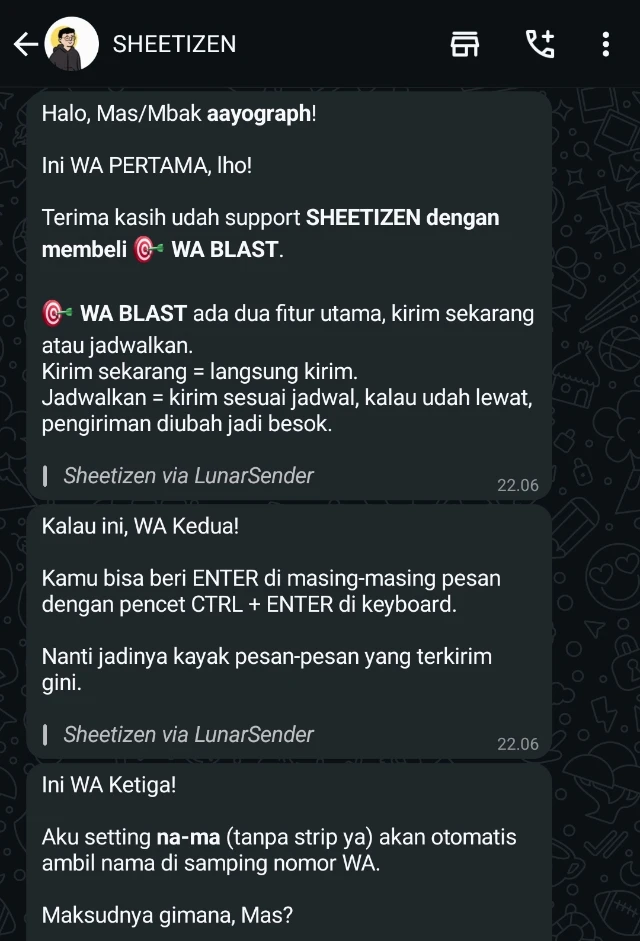This screenshot has height=941, width=640.
Task: Start a call with SHEETIZEN
Action: pos(539,44)
